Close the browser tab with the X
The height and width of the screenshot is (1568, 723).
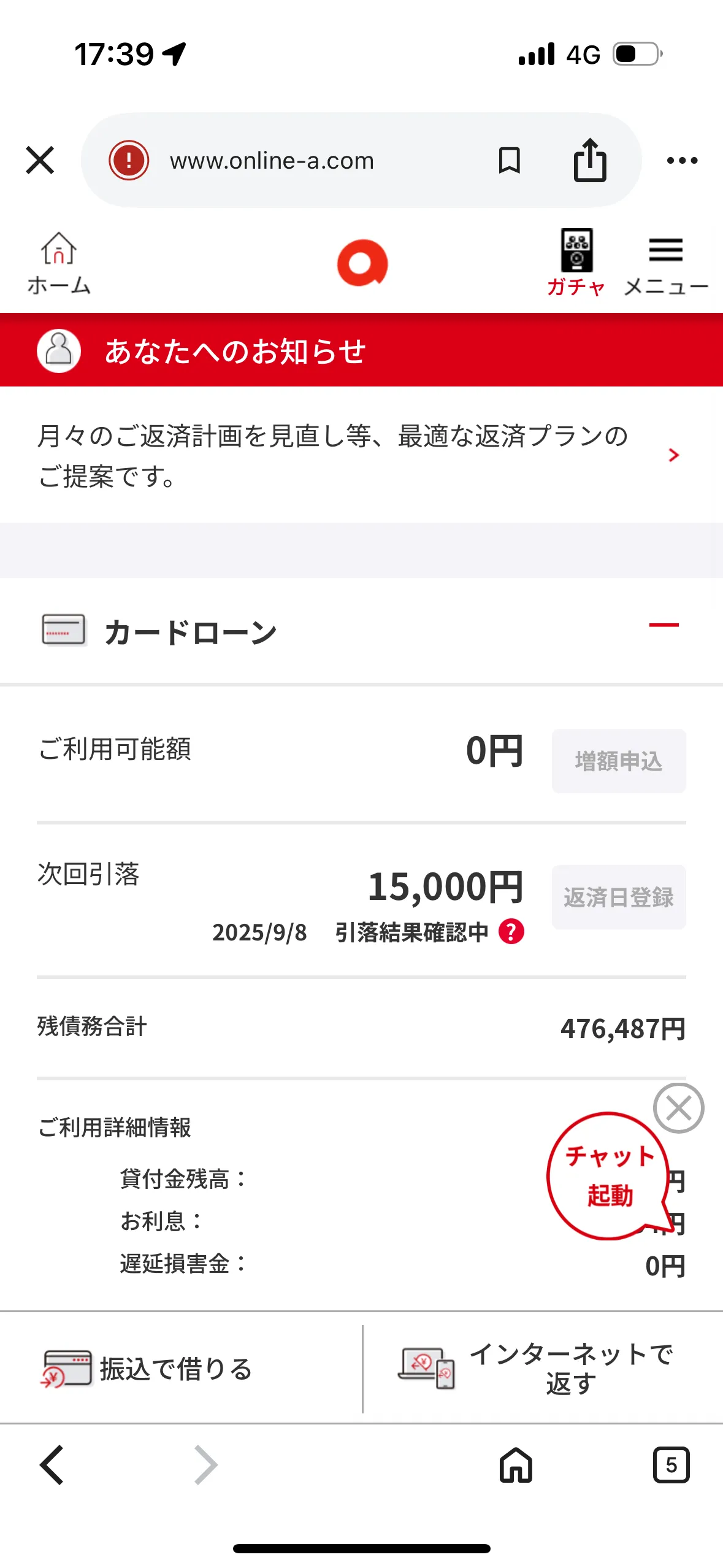40,161
